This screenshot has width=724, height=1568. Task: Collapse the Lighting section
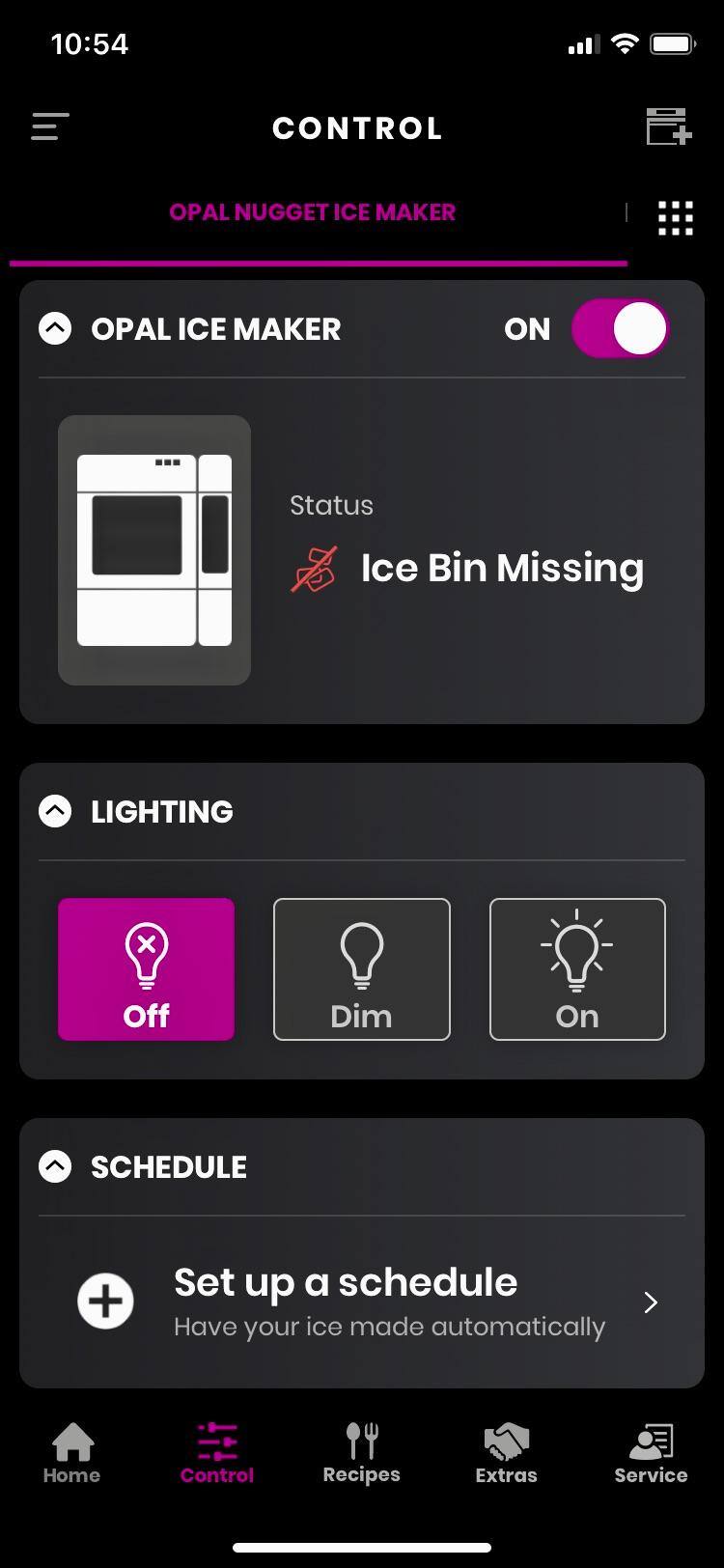pyautogui.click(x=55, y=811)
